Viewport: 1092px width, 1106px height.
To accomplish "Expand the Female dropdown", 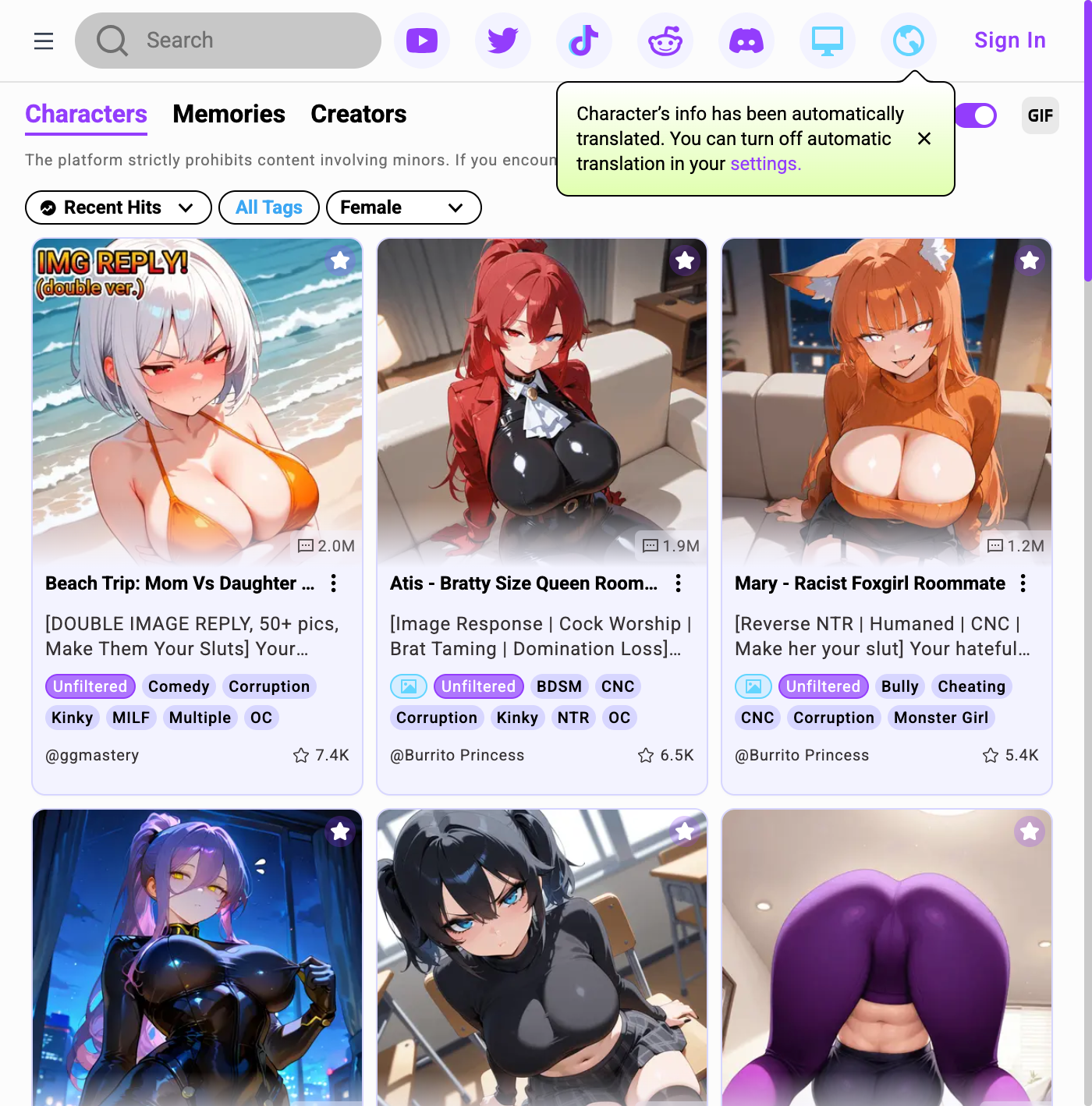I will click(x=403, y=207).
